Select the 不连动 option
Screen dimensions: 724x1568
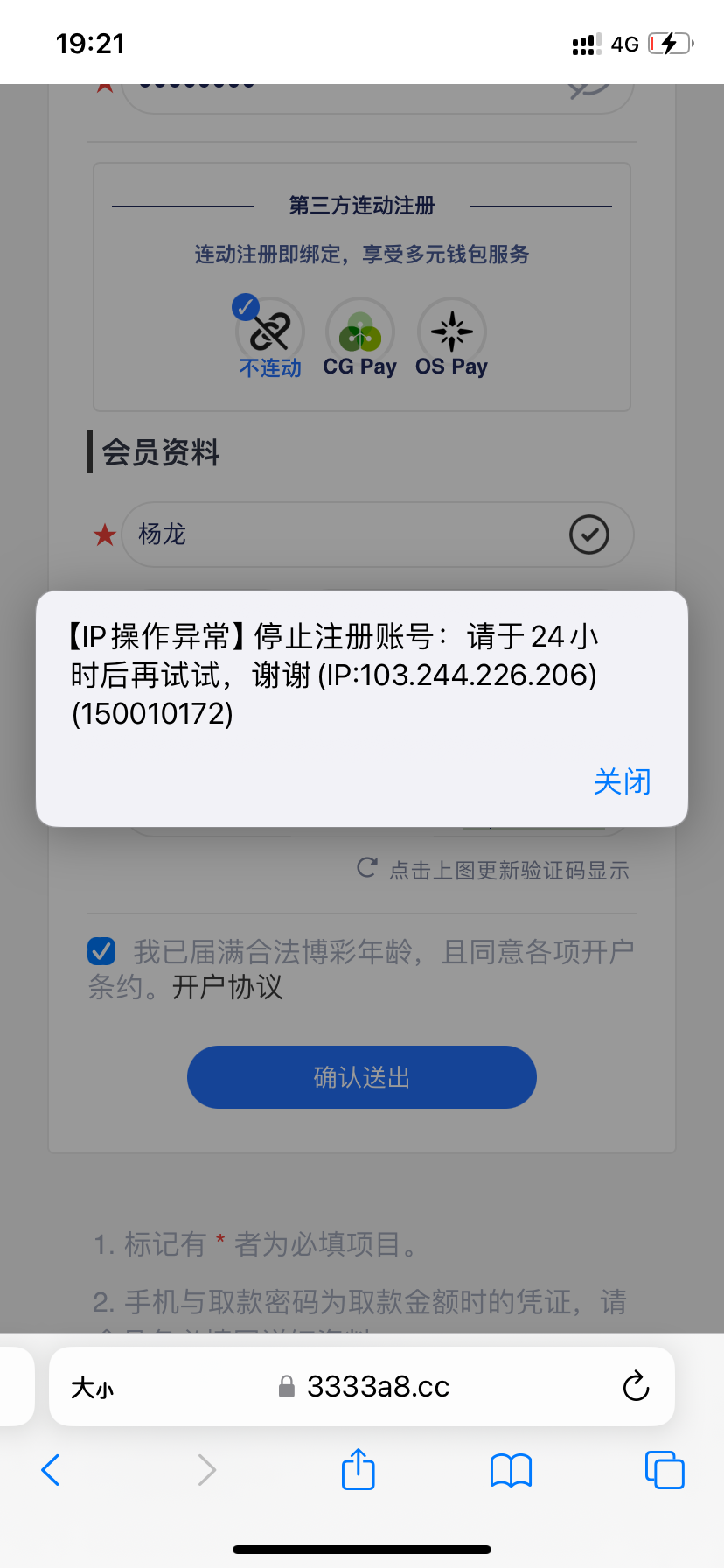269,338
